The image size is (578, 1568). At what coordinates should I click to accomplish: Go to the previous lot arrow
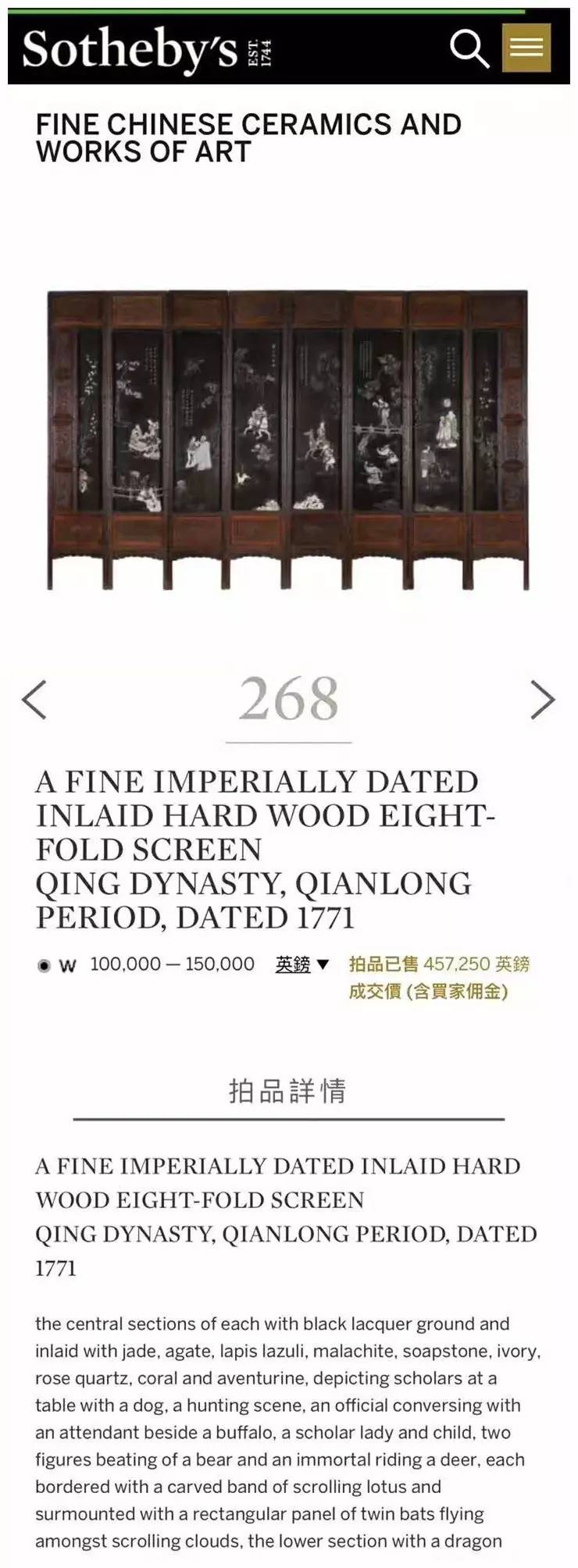click(x=34, y=699)
